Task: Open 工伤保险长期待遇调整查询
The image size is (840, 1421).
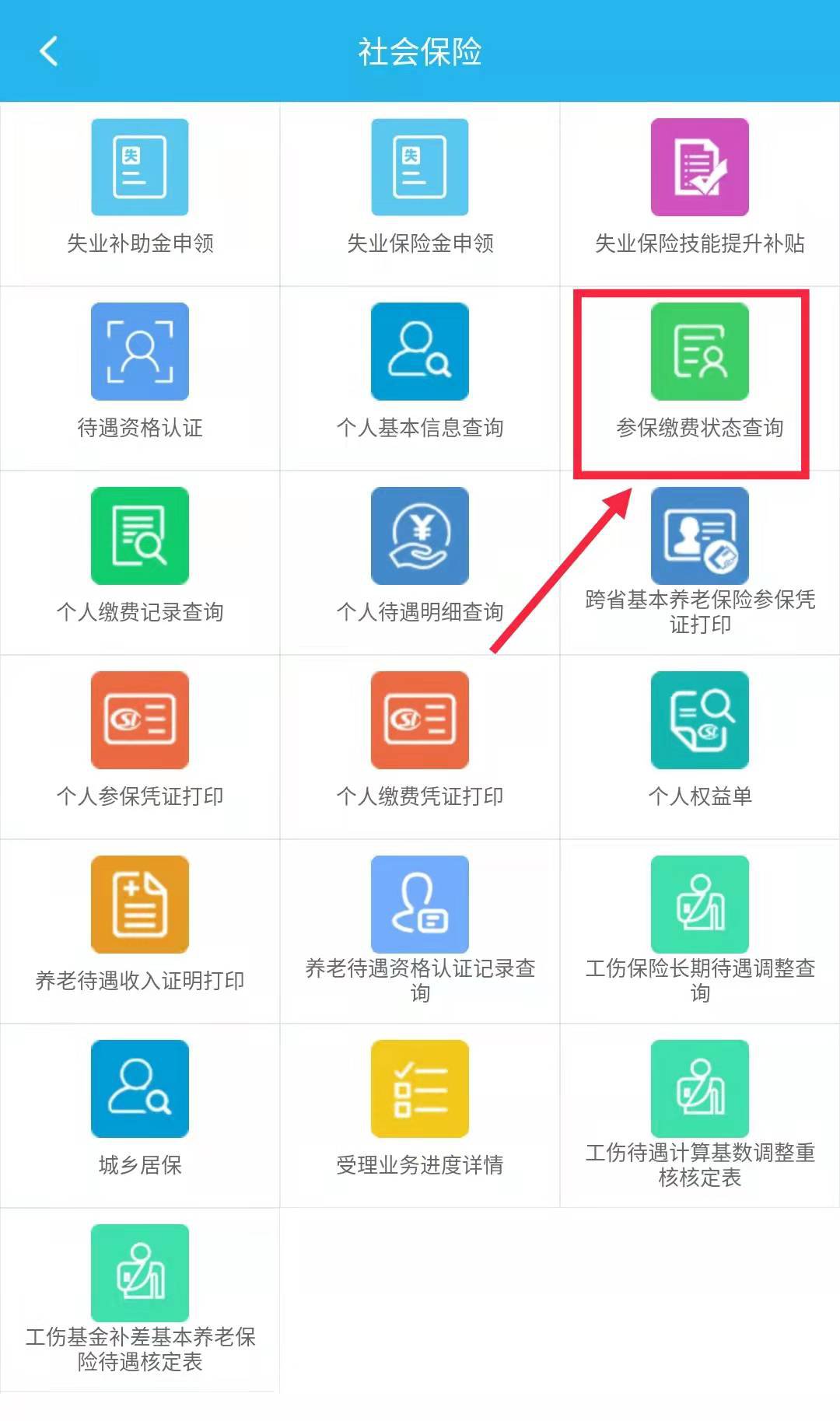Action: [x=699, y=905]
